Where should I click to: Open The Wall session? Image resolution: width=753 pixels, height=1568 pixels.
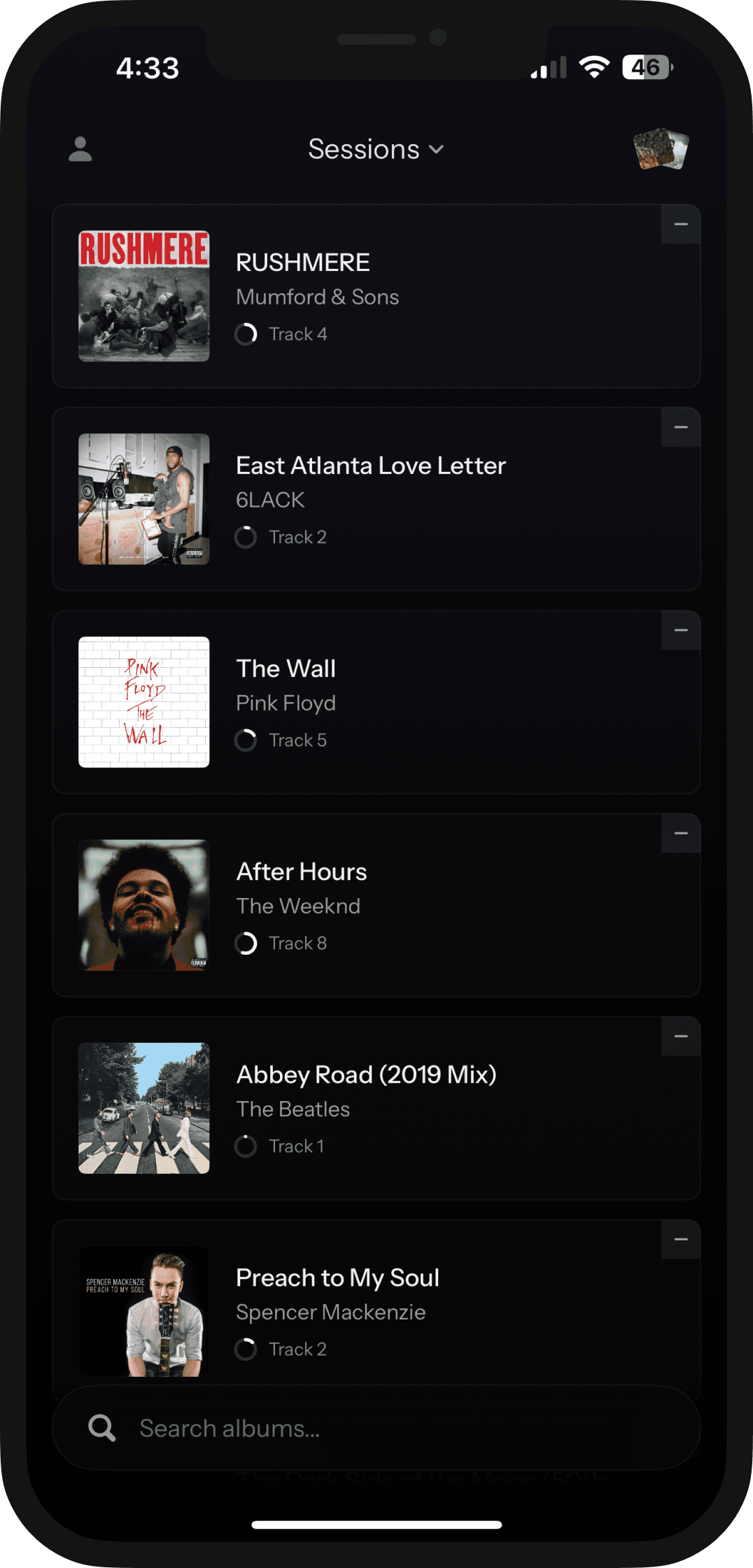pyautogui.click(x=376, y=702)
